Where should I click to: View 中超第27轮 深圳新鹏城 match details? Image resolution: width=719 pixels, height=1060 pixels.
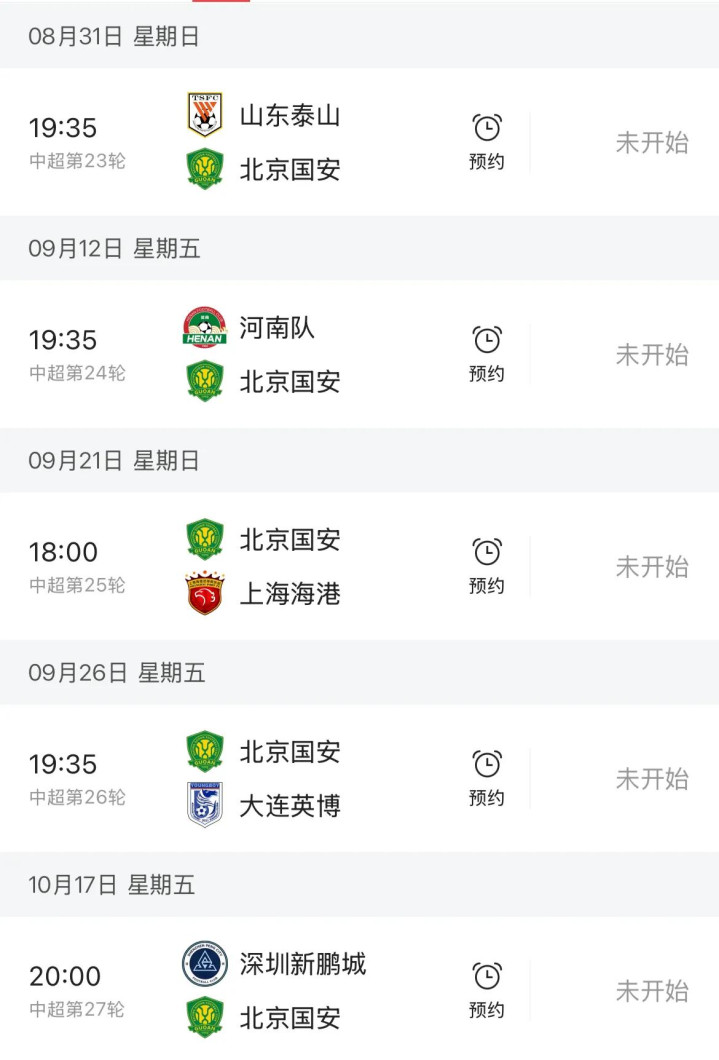pyautogui.click(x=290, y=990)
